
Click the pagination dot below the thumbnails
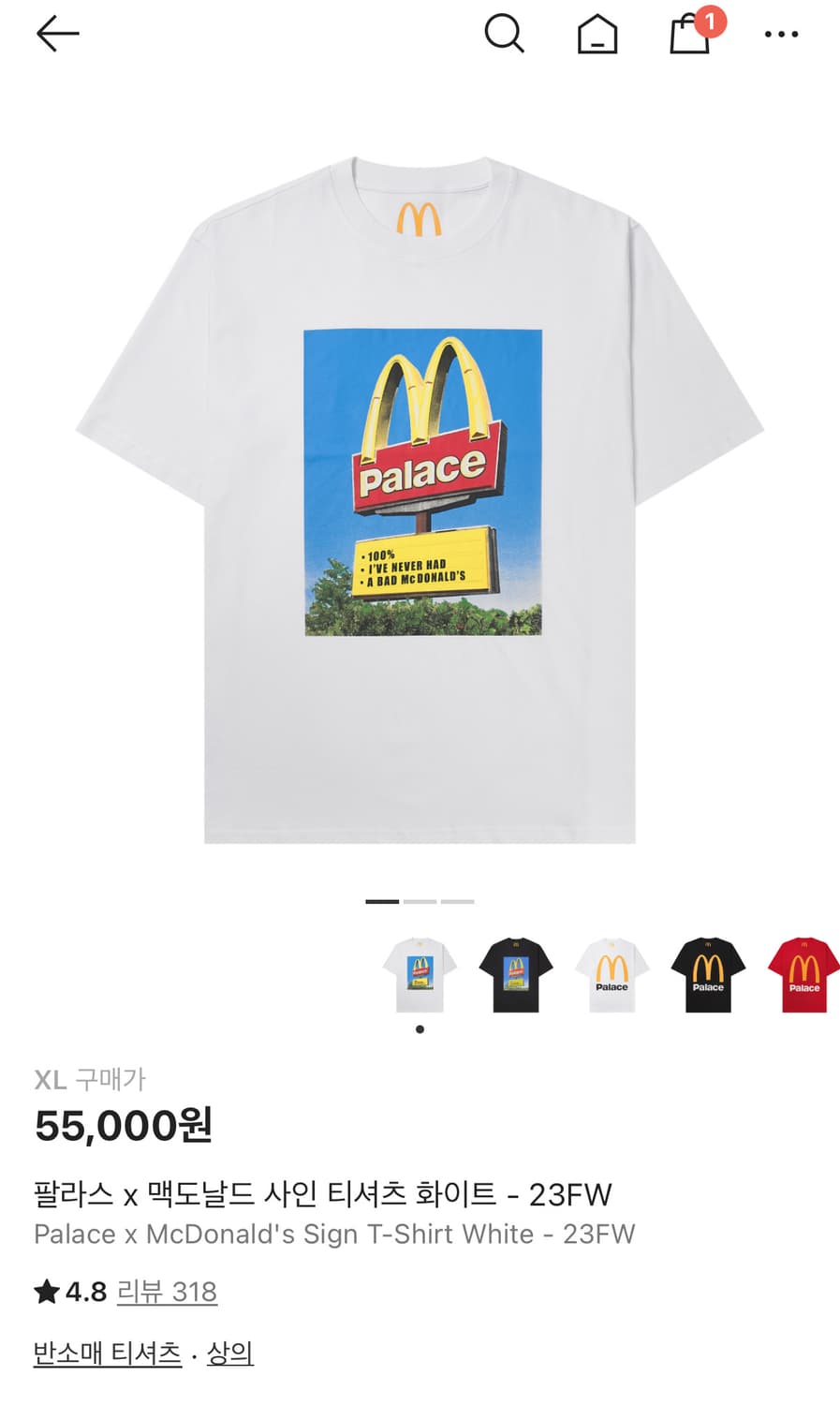click(x=420, y=1028)
